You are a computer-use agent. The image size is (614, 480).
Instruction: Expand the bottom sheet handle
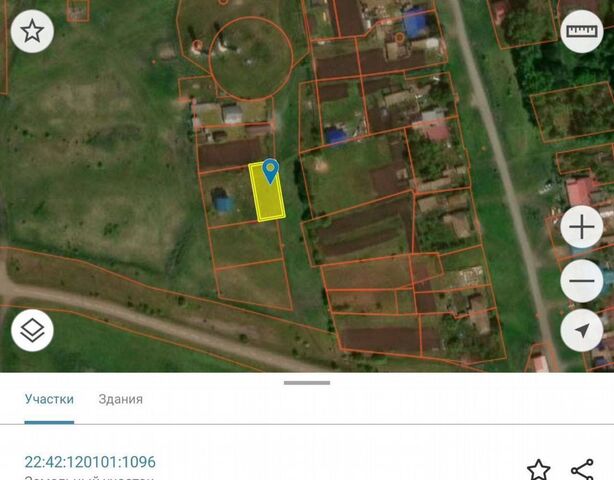coord(306,382)
